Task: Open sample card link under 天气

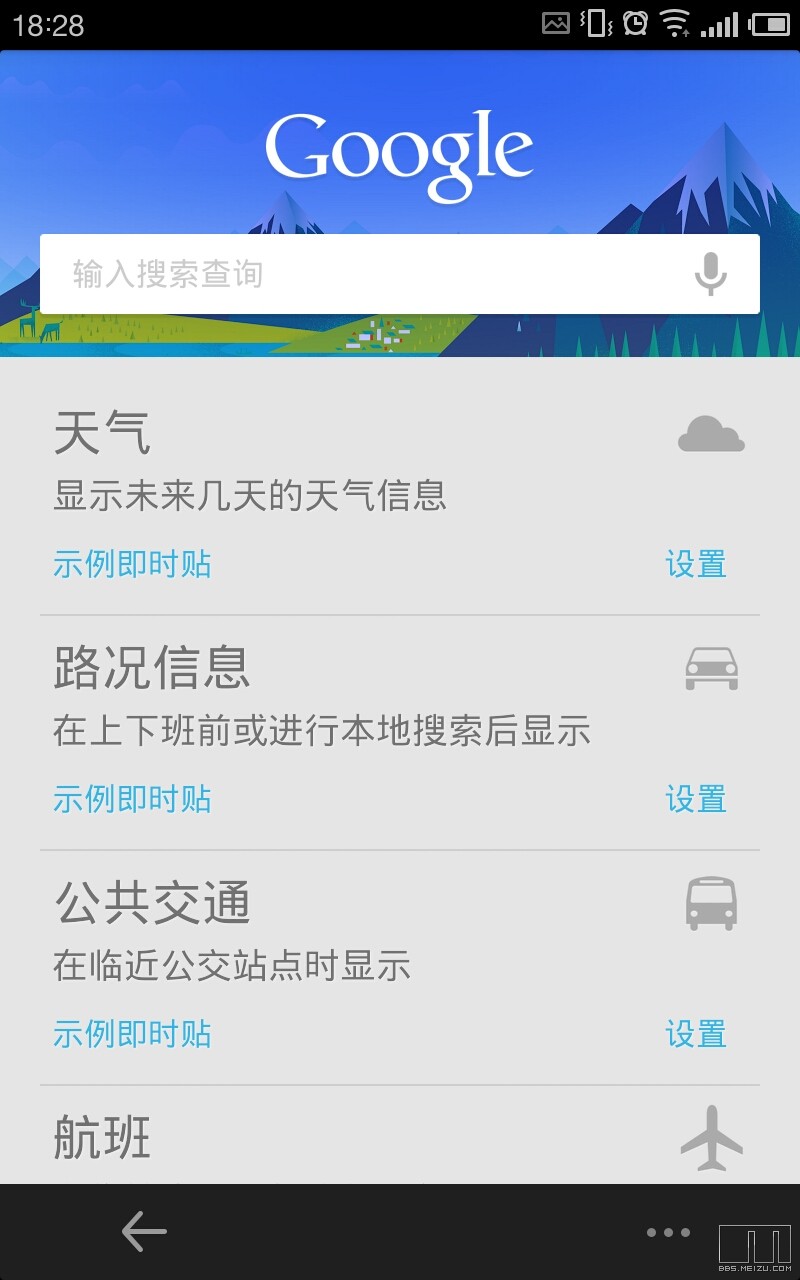Action: [132, 564]
